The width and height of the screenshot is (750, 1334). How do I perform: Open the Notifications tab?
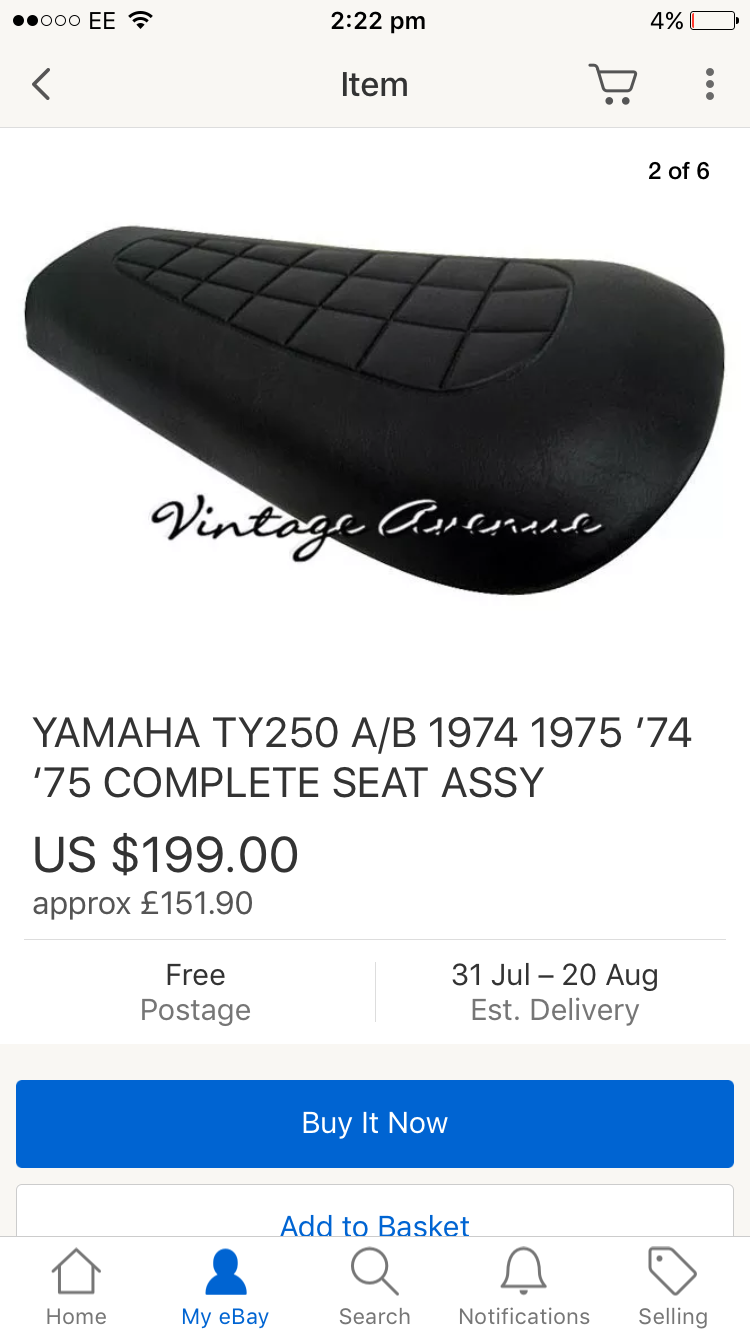pos(524,1286)
